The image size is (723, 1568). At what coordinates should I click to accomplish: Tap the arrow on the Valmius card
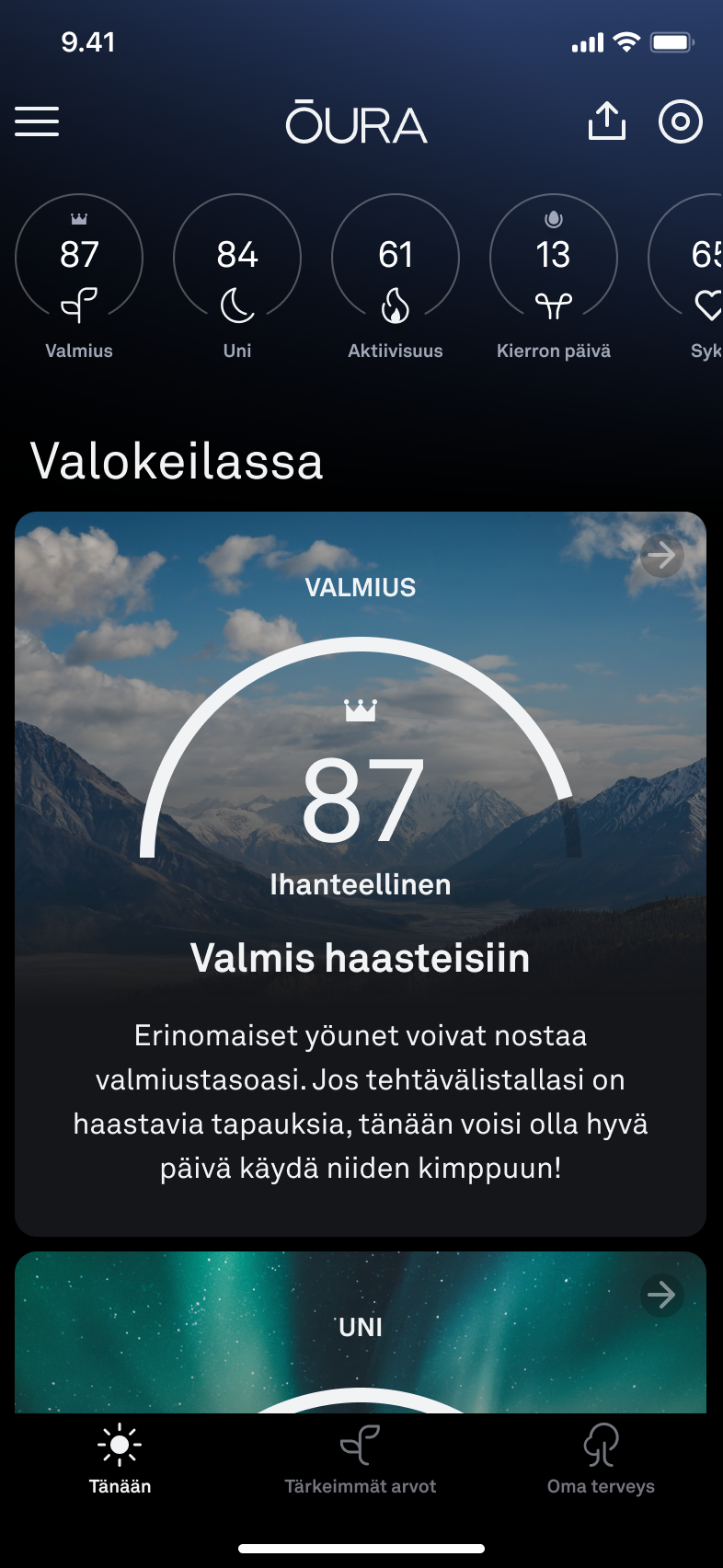[661, 555]
